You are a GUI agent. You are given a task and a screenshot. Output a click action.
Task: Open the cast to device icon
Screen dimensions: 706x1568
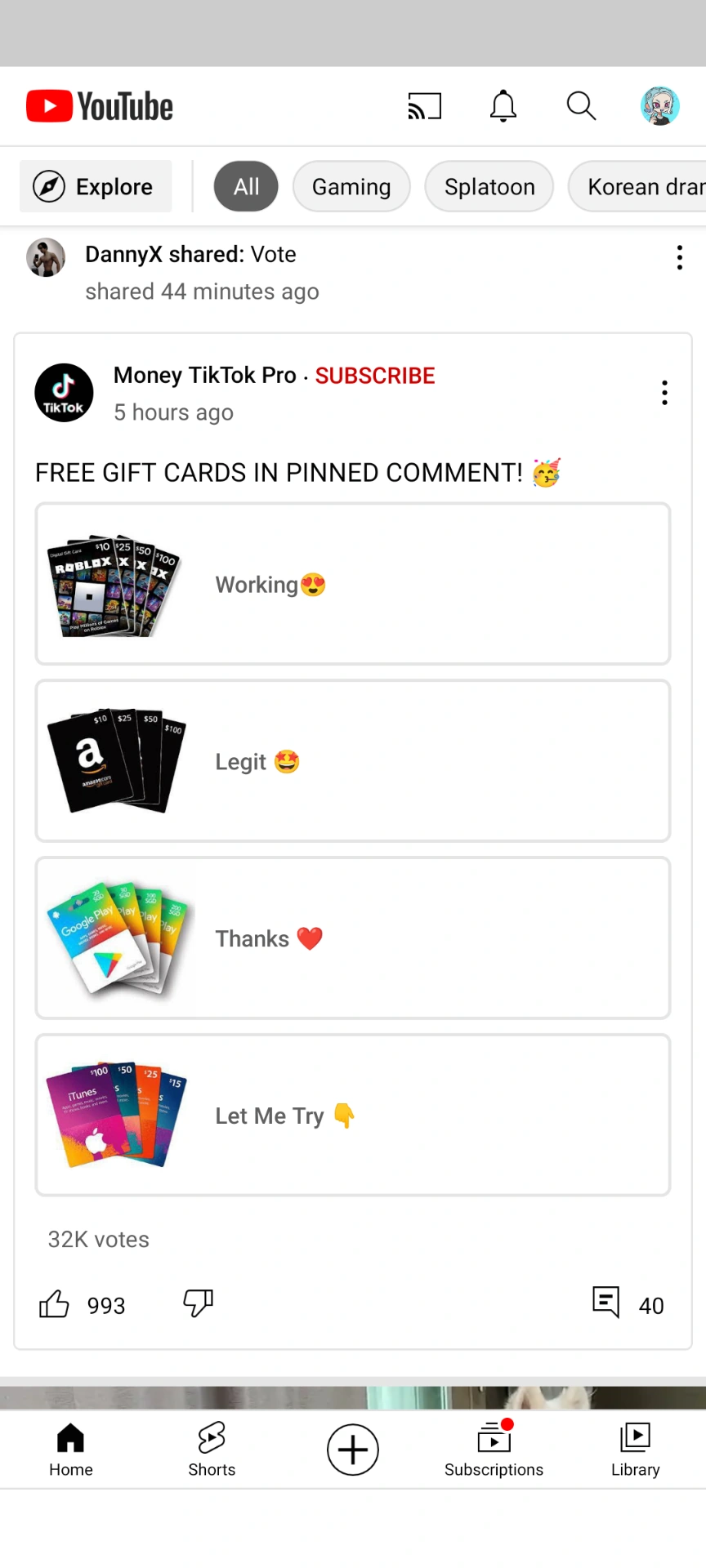click(x=424, y=106)
